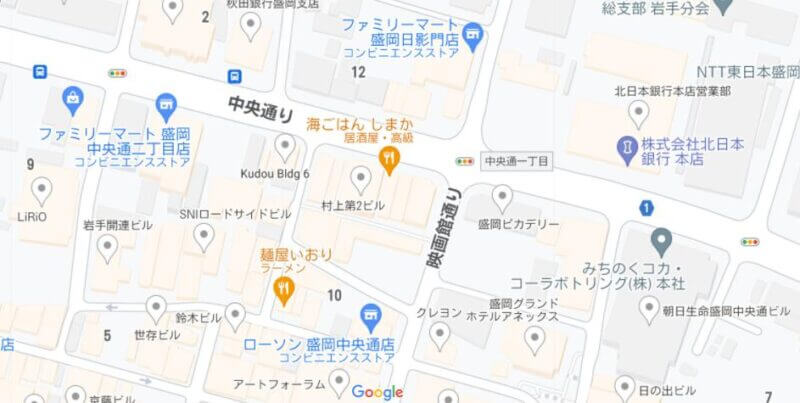Tap the アートフォーラム pin
This screenshot has height=403, width=800.
[339, 381]
